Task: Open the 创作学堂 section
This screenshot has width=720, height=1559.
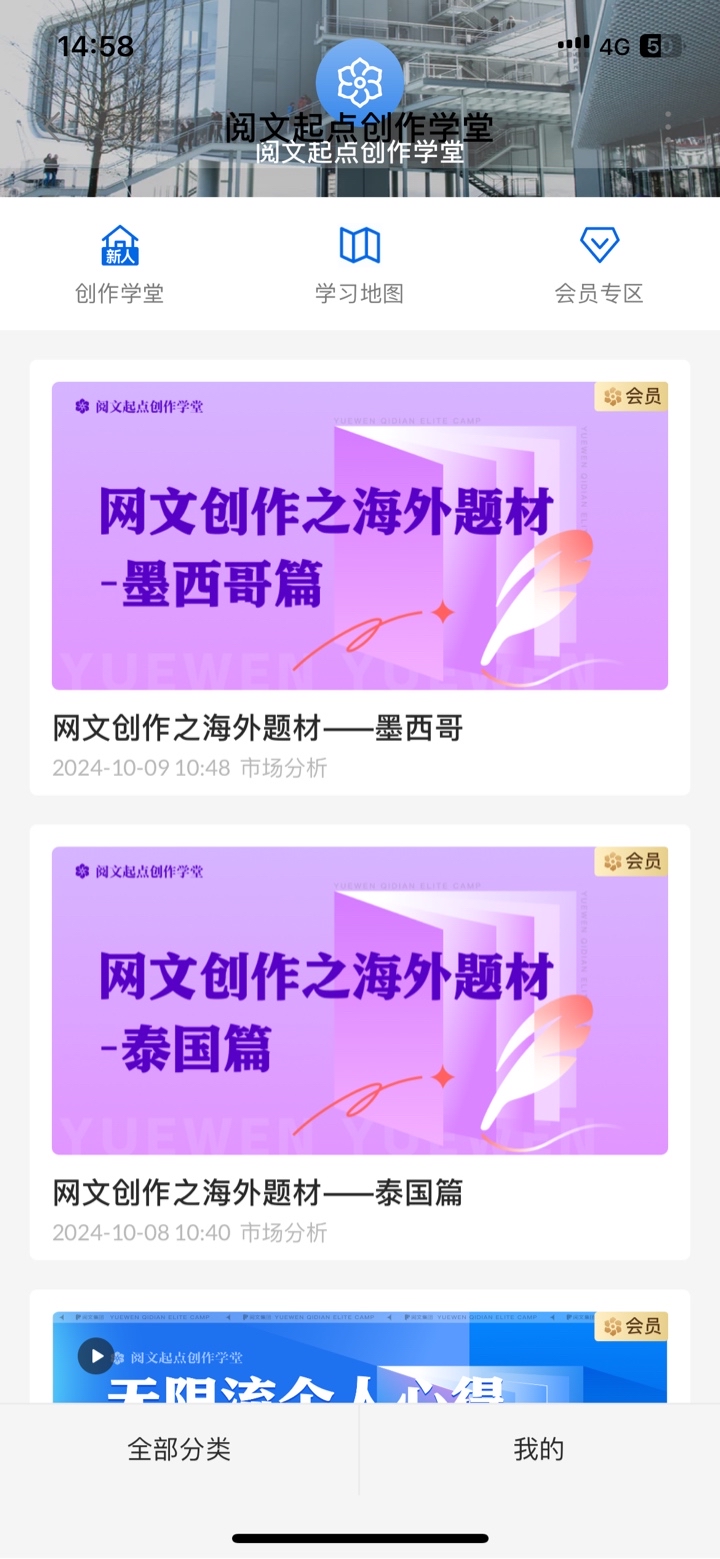Action: [x=120, y=265]
